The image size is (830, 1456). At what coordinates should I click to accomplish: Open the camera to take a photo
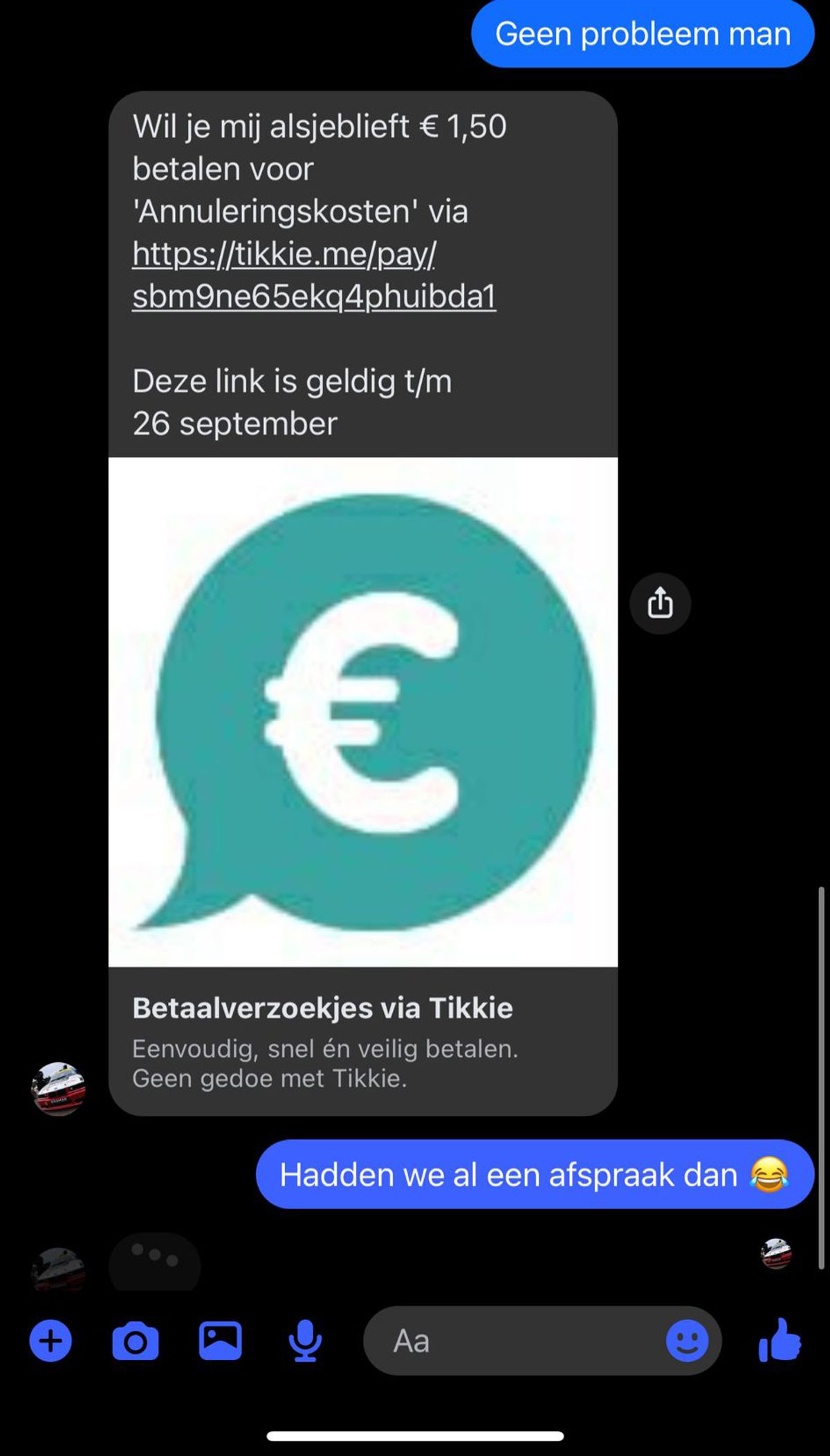[x=135, y=1340]
